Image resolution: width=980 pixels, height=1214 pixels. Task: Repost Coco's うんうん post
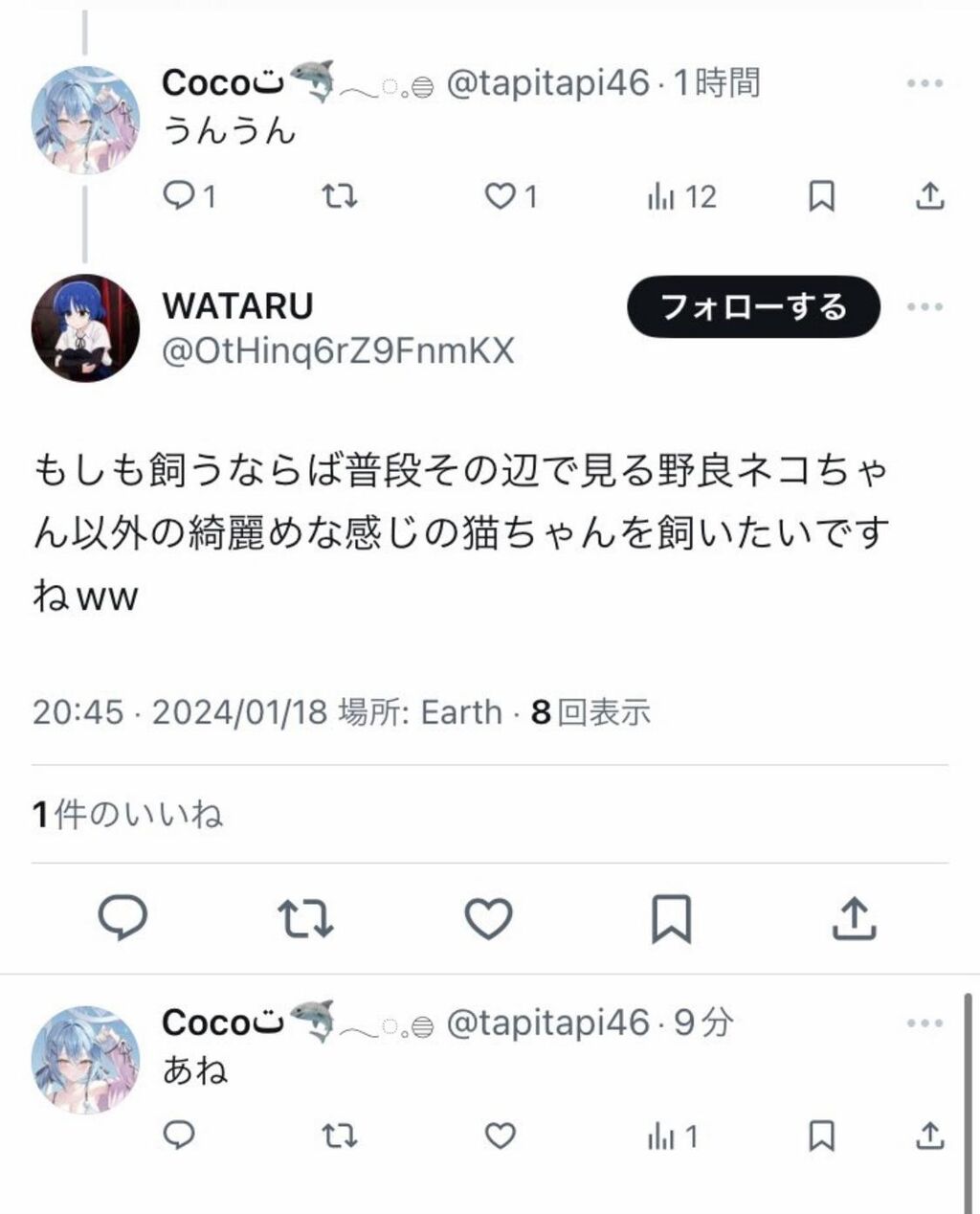(x=339, y=196)
